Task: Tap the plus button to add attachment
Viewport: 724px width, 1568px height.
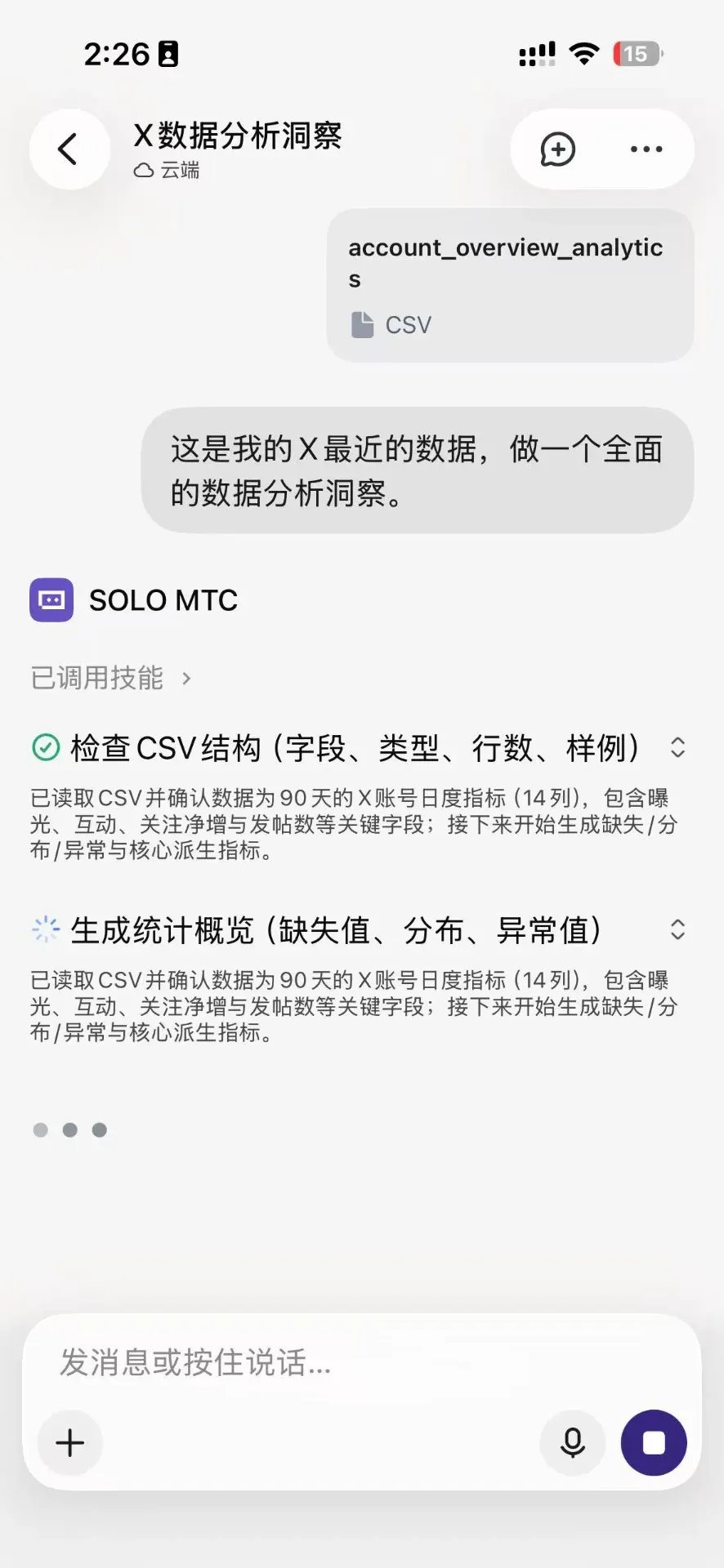Action: pyautogui.click(x=70, y=1443)
